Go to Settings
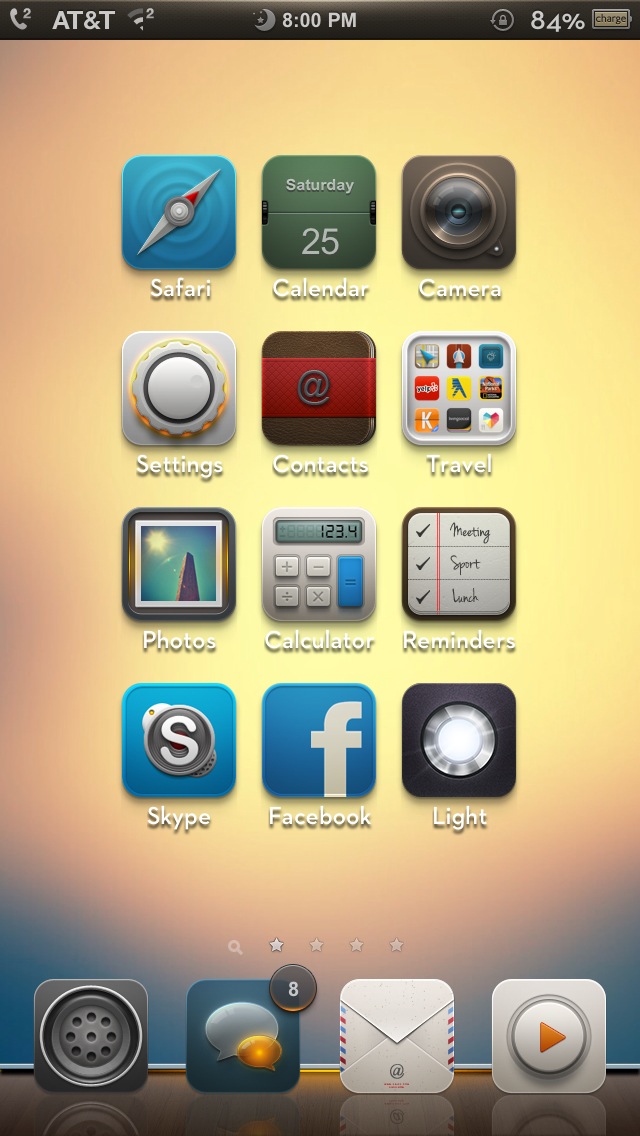Image resolution: width=640 pixels, height=1136 pixels. coord(179,389)
